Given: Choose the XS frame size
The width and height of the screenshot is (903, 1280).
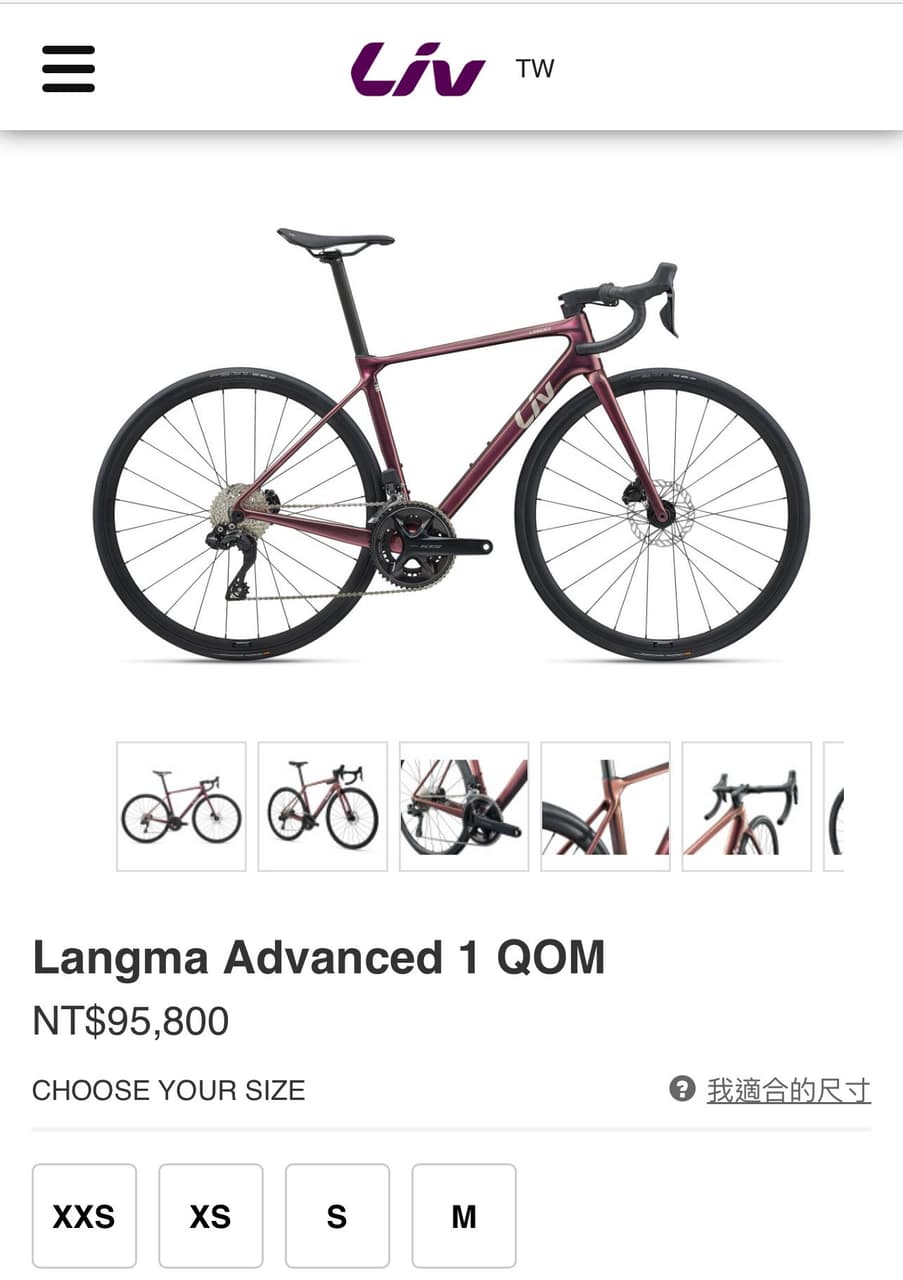Looking at the screenshot, I should point(211,1216).
